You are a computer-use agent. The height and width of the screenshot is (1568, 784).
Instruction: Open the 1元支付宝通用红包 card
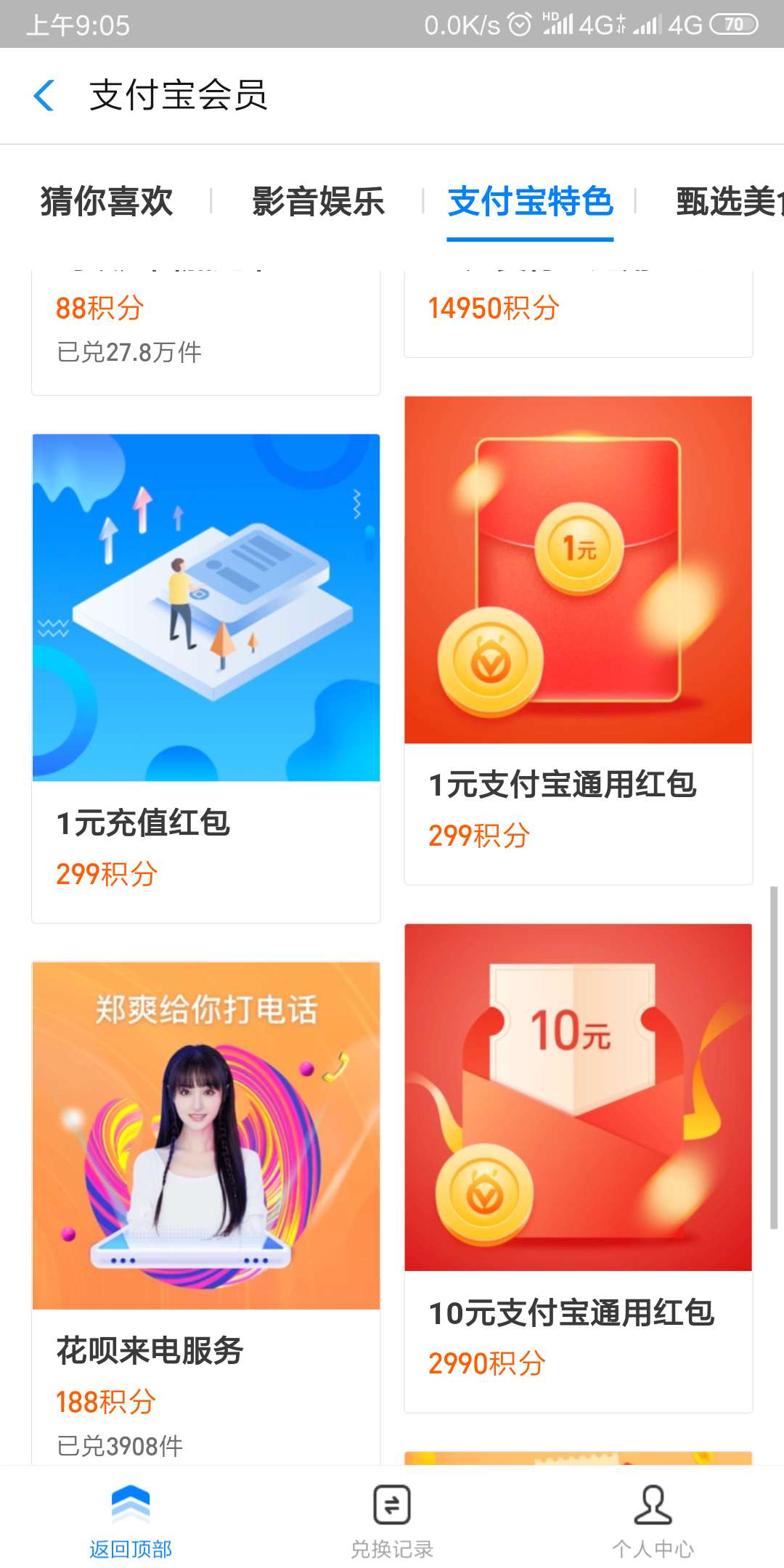[x=578, y=640]
